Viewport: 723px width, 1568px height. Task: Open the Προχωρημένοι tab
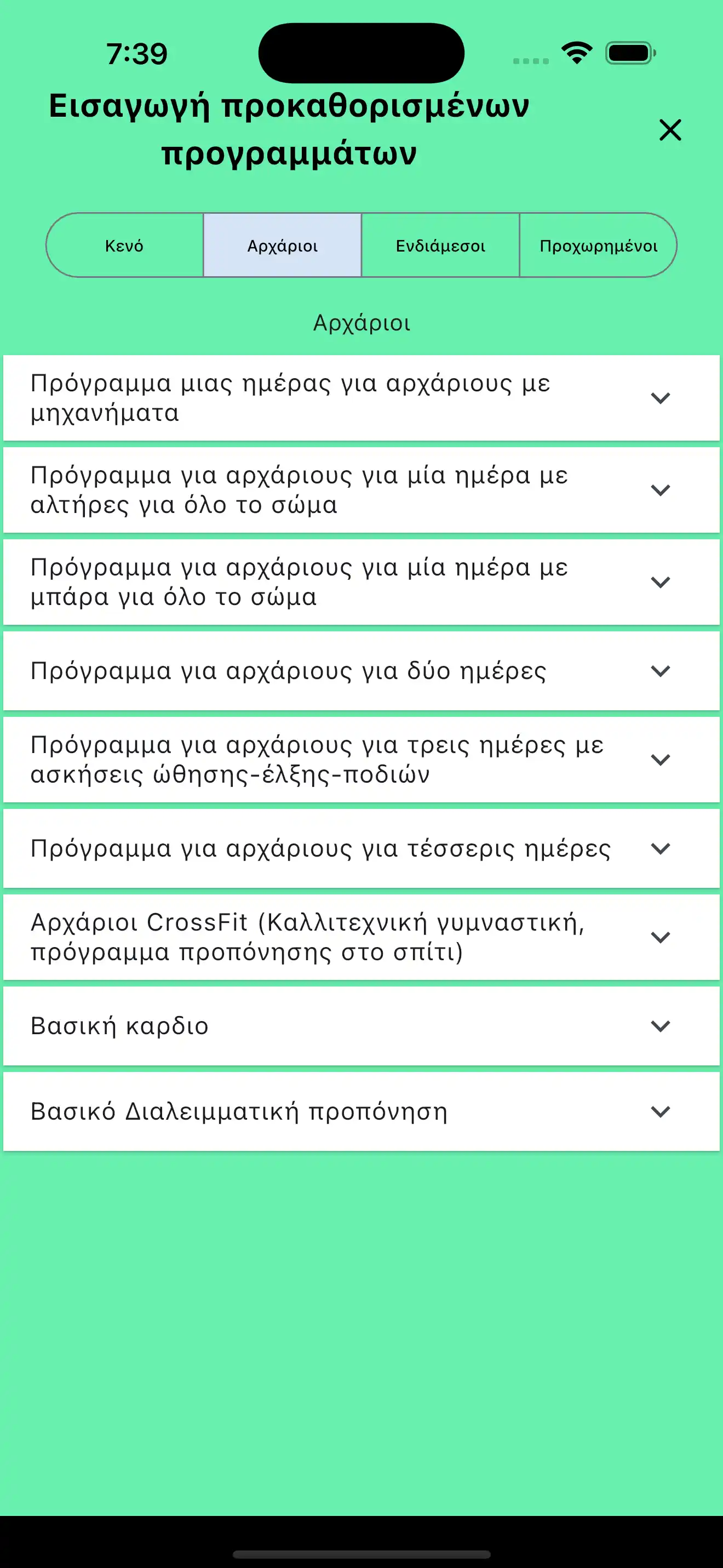[x=598, y=246]
